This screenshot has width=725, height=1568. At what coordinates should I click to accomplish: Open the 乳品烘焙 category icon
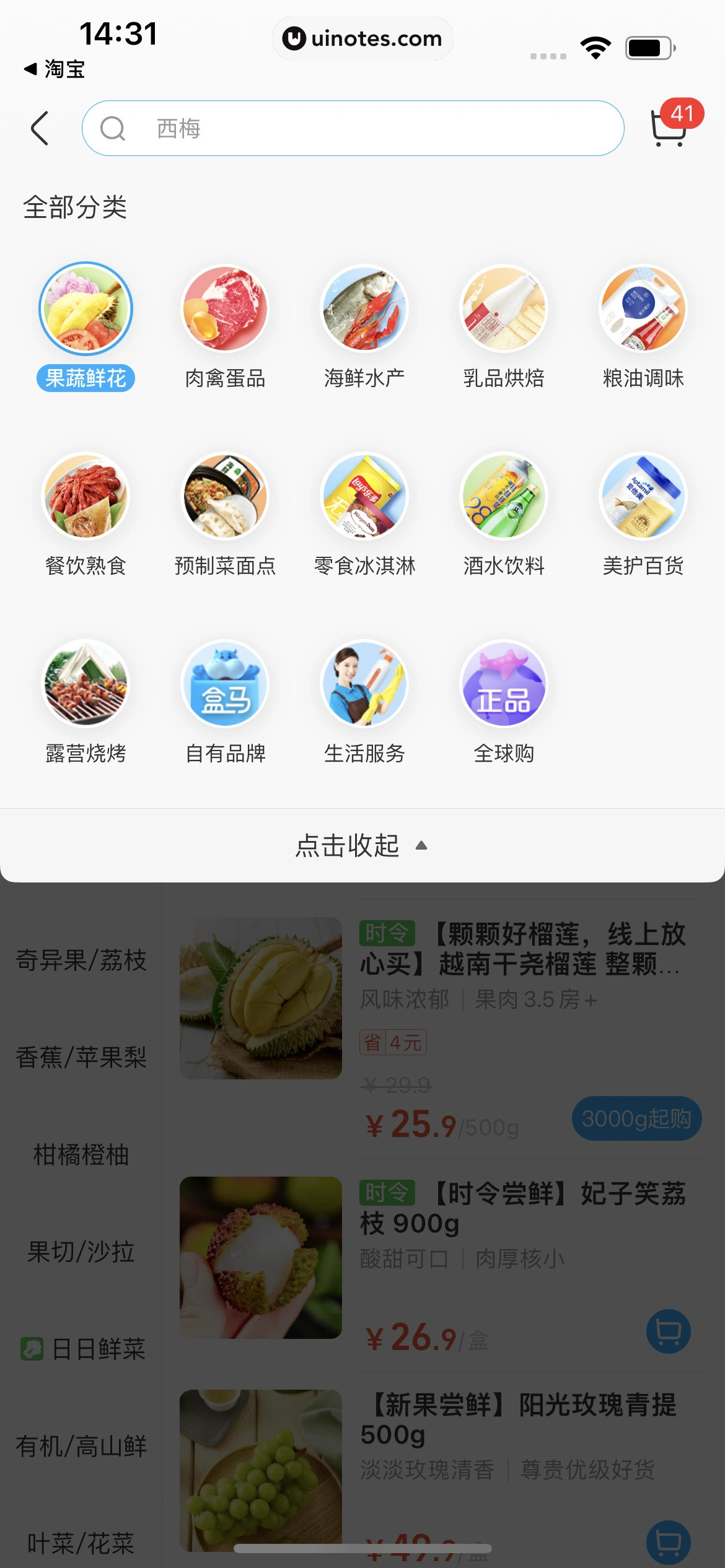pos(504,311)
